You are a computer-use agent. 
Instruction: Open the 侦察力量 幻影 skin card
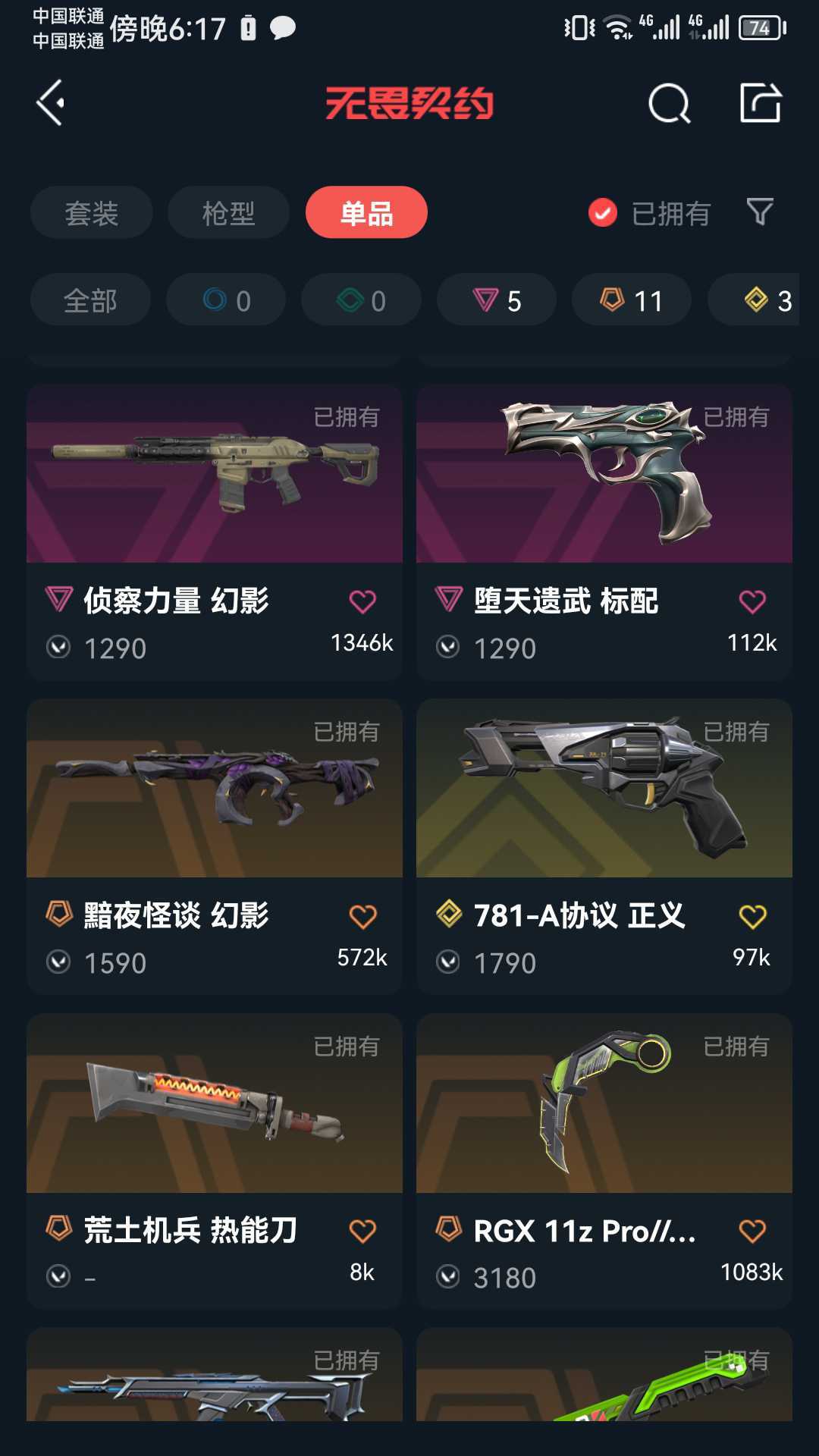(x=214, y=485)
